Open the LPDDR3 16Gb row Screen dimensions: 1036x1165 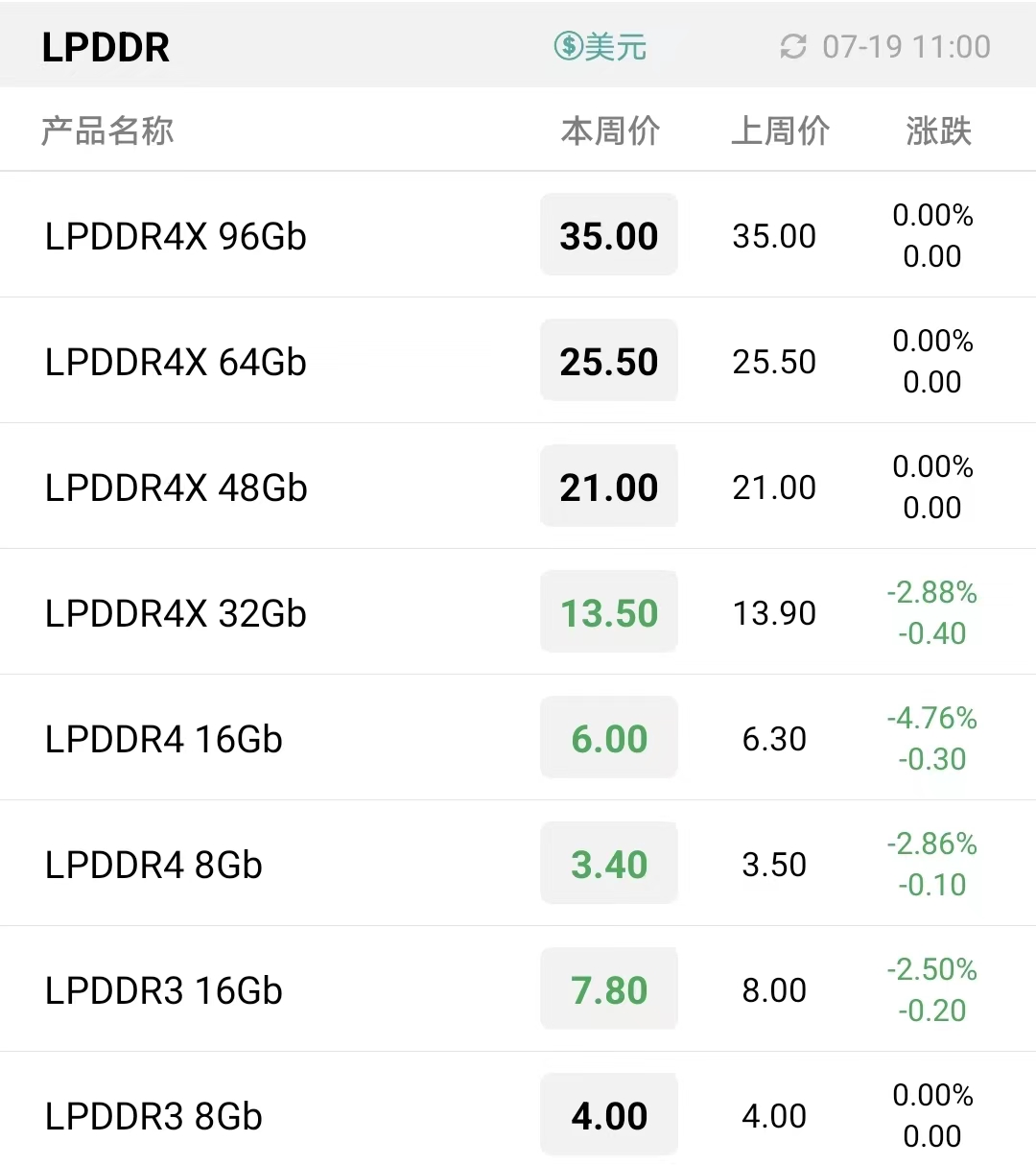pos(164,990)
